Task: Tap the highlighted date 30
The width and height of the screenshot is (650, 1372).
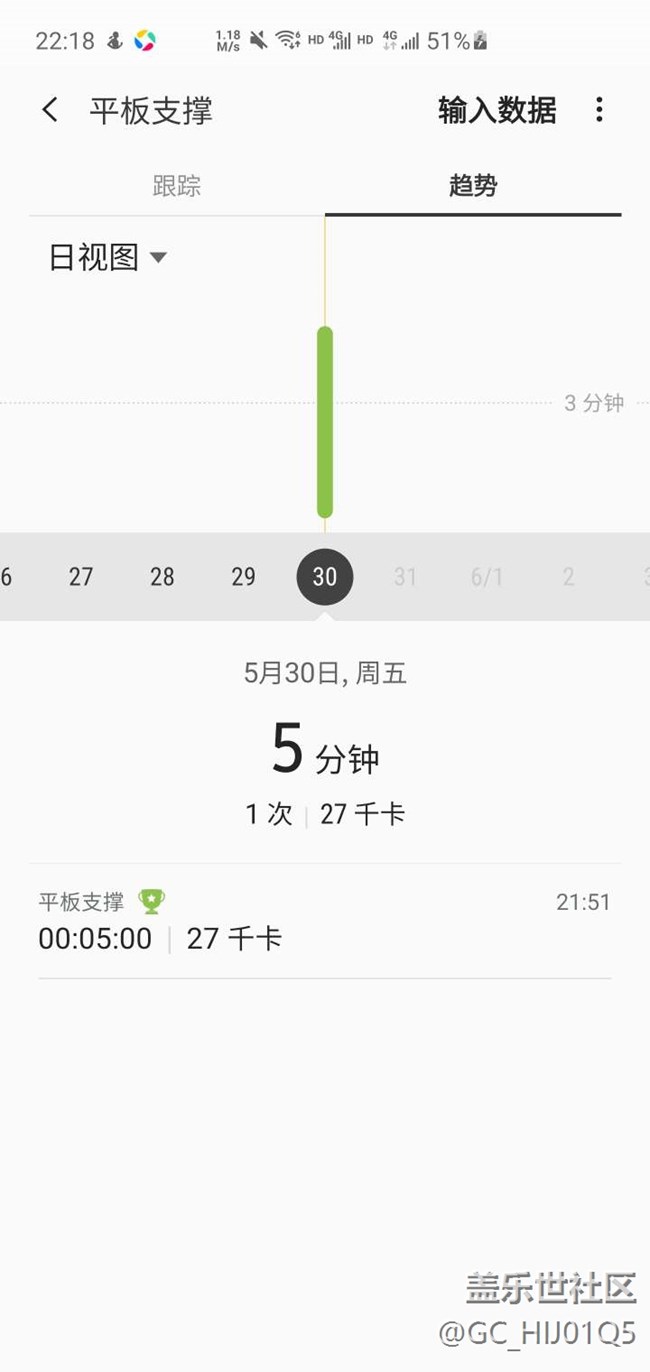Action: pos(325,577)
